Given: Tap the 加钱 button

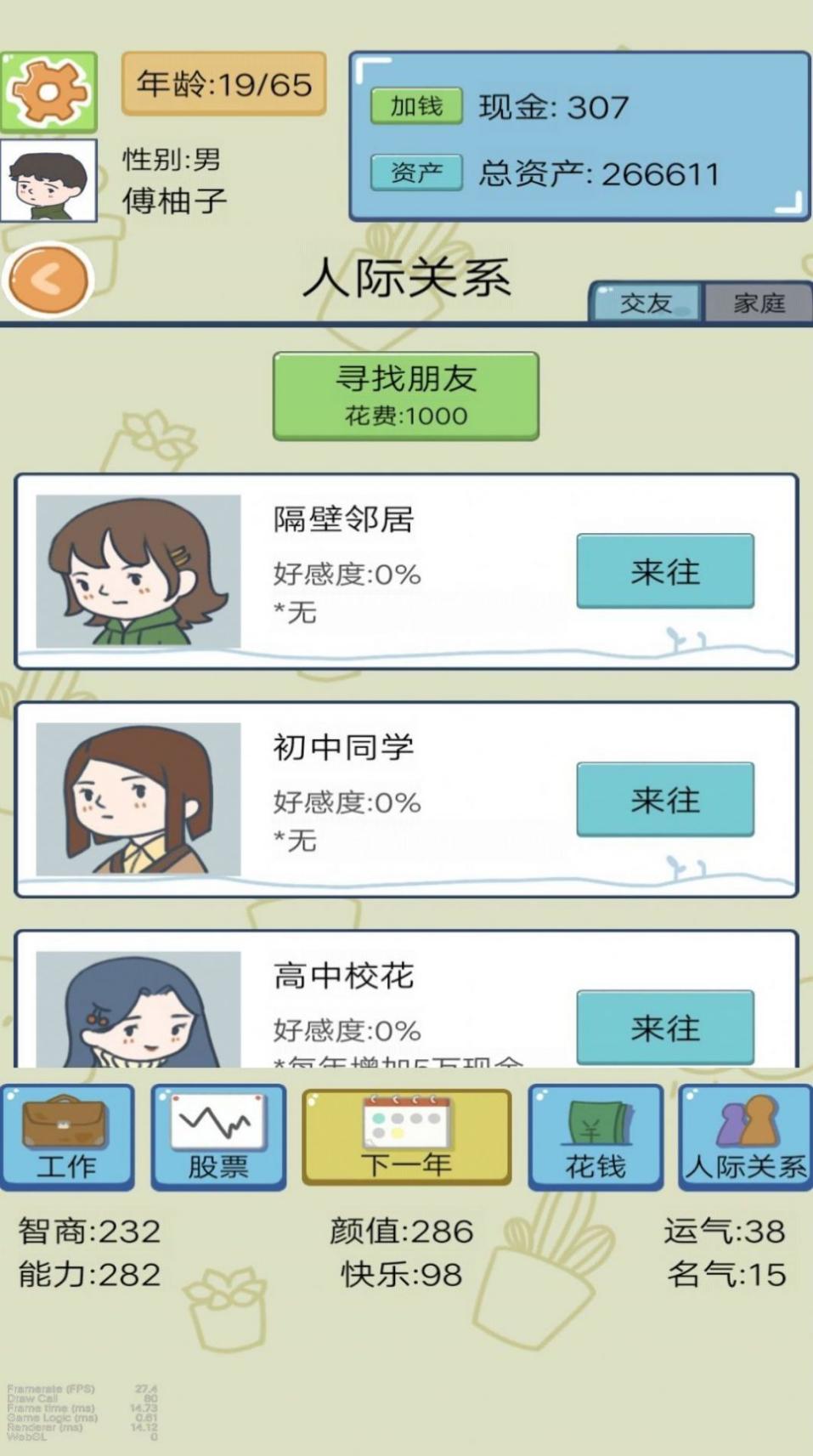Looking at the screenshot, I should (416, 106).
